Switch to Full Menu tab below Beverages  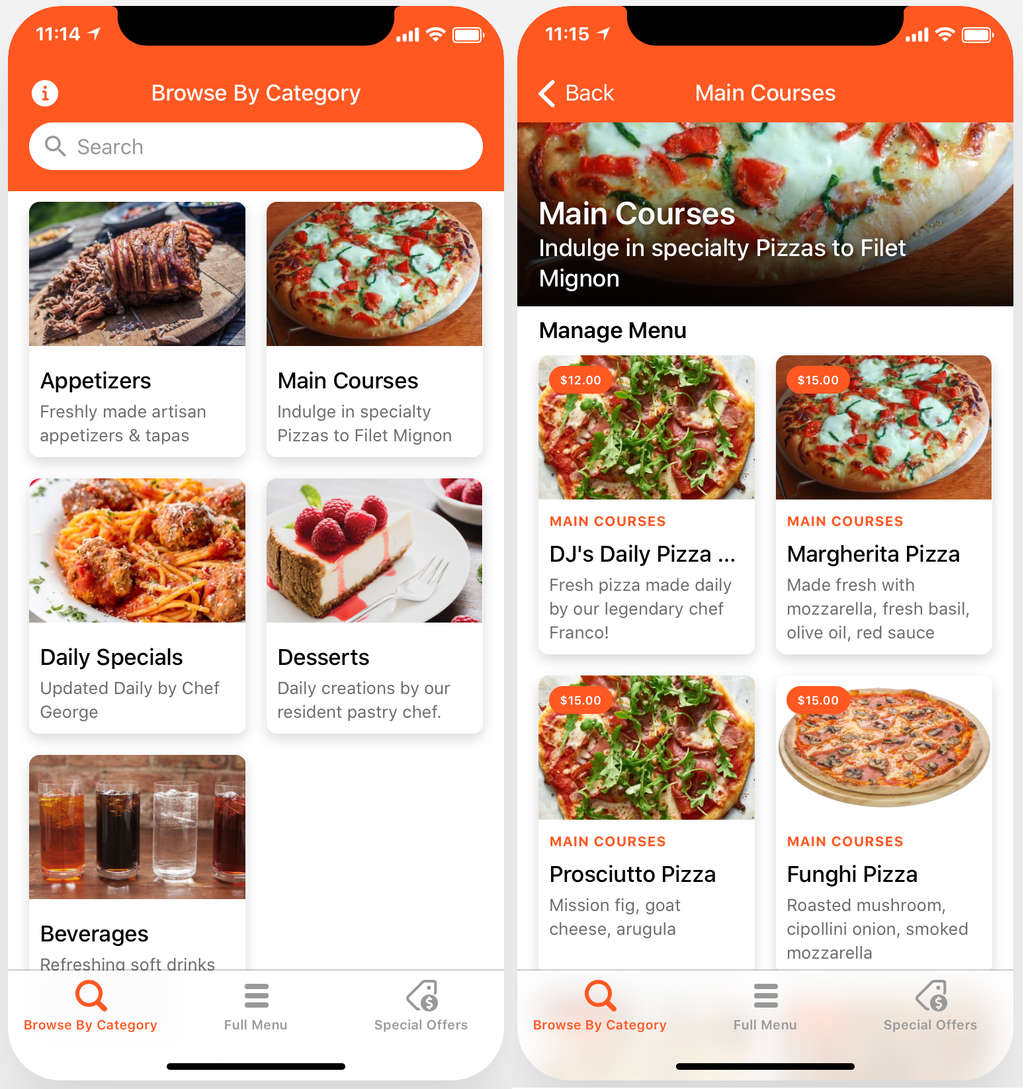256,1006
